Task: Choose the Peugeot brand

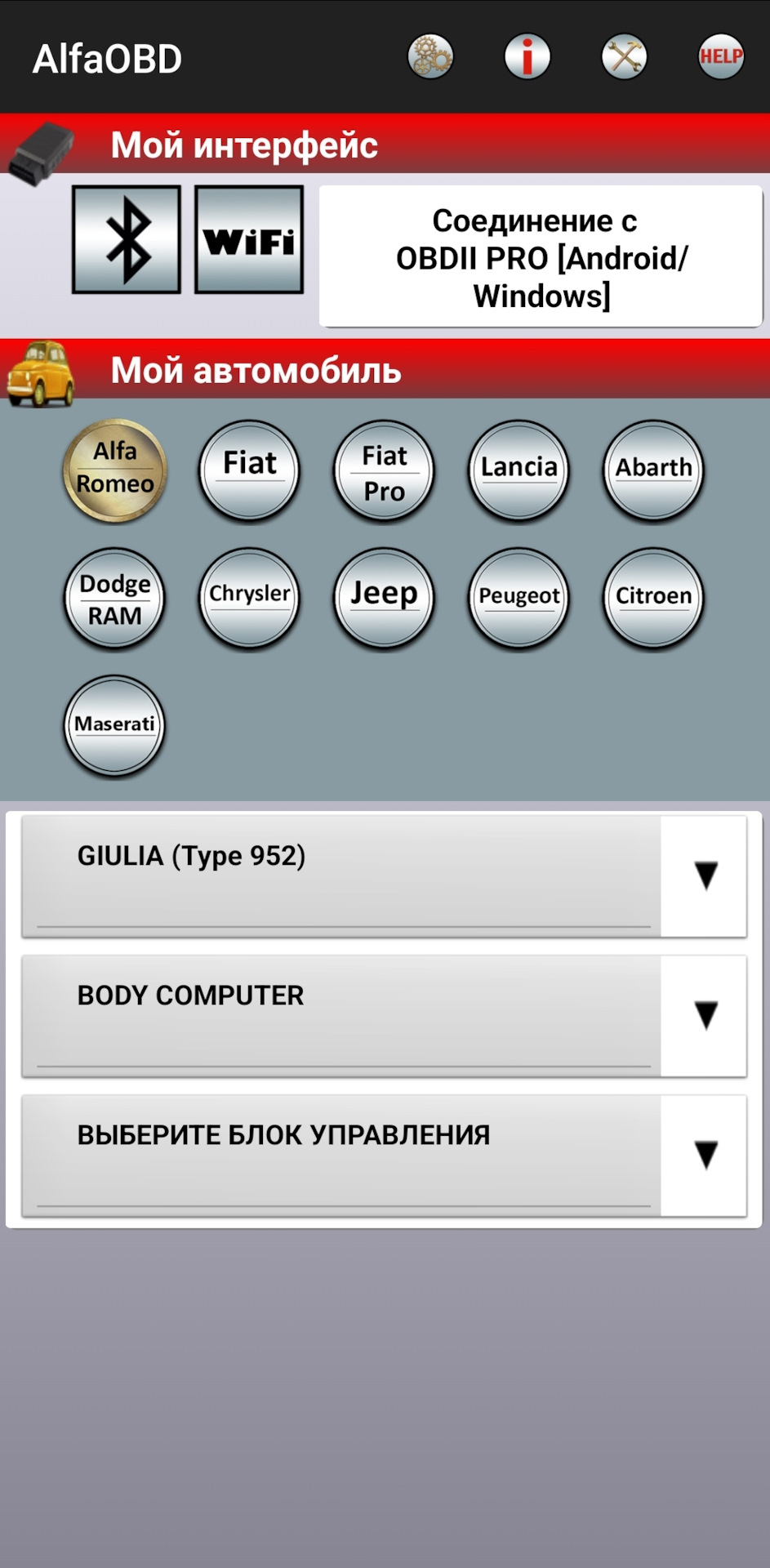Action: tap(519, 598)
